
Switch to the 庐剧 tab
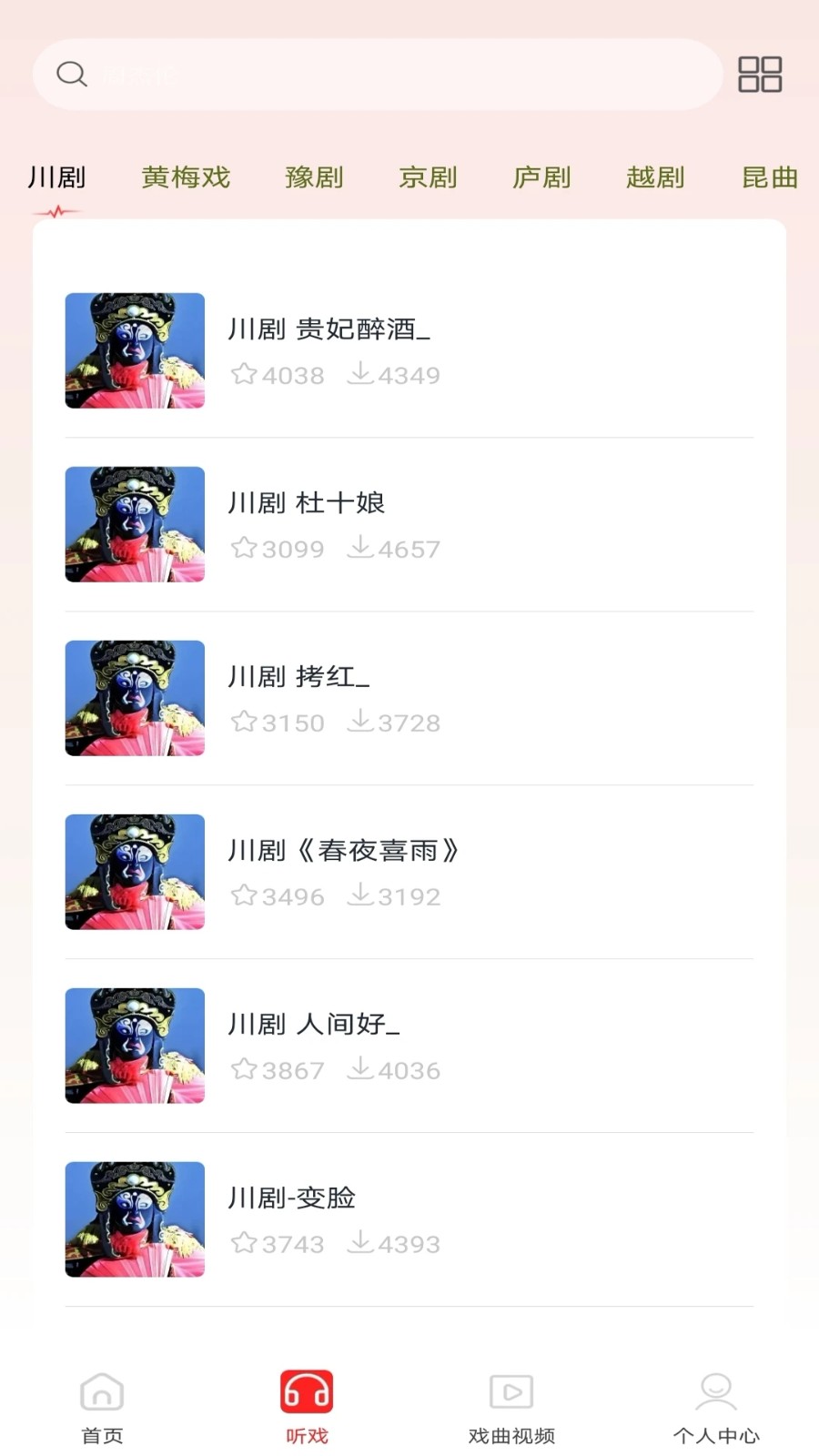541,177
